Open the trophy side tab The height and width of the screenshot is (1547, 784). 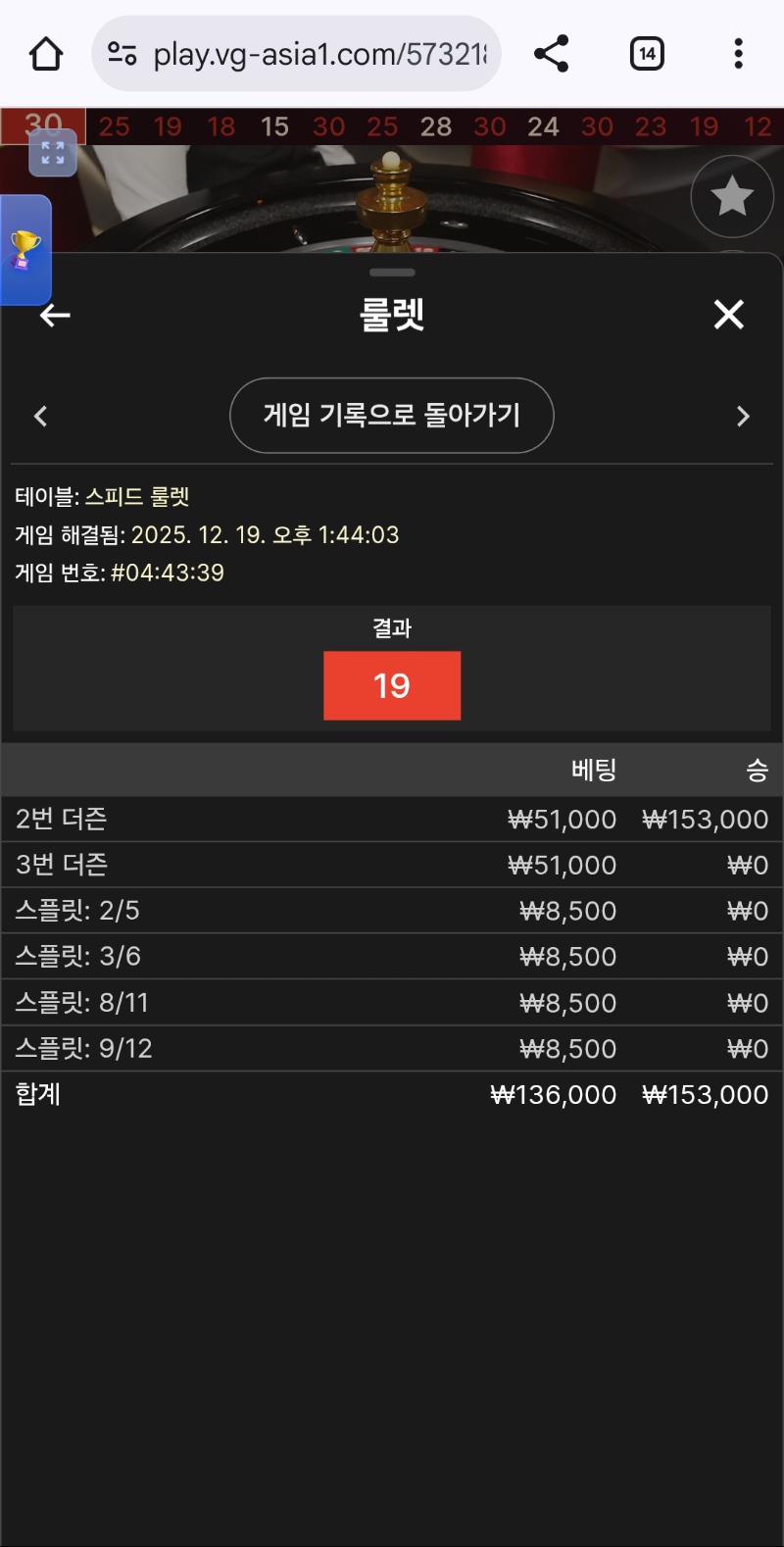24,250
